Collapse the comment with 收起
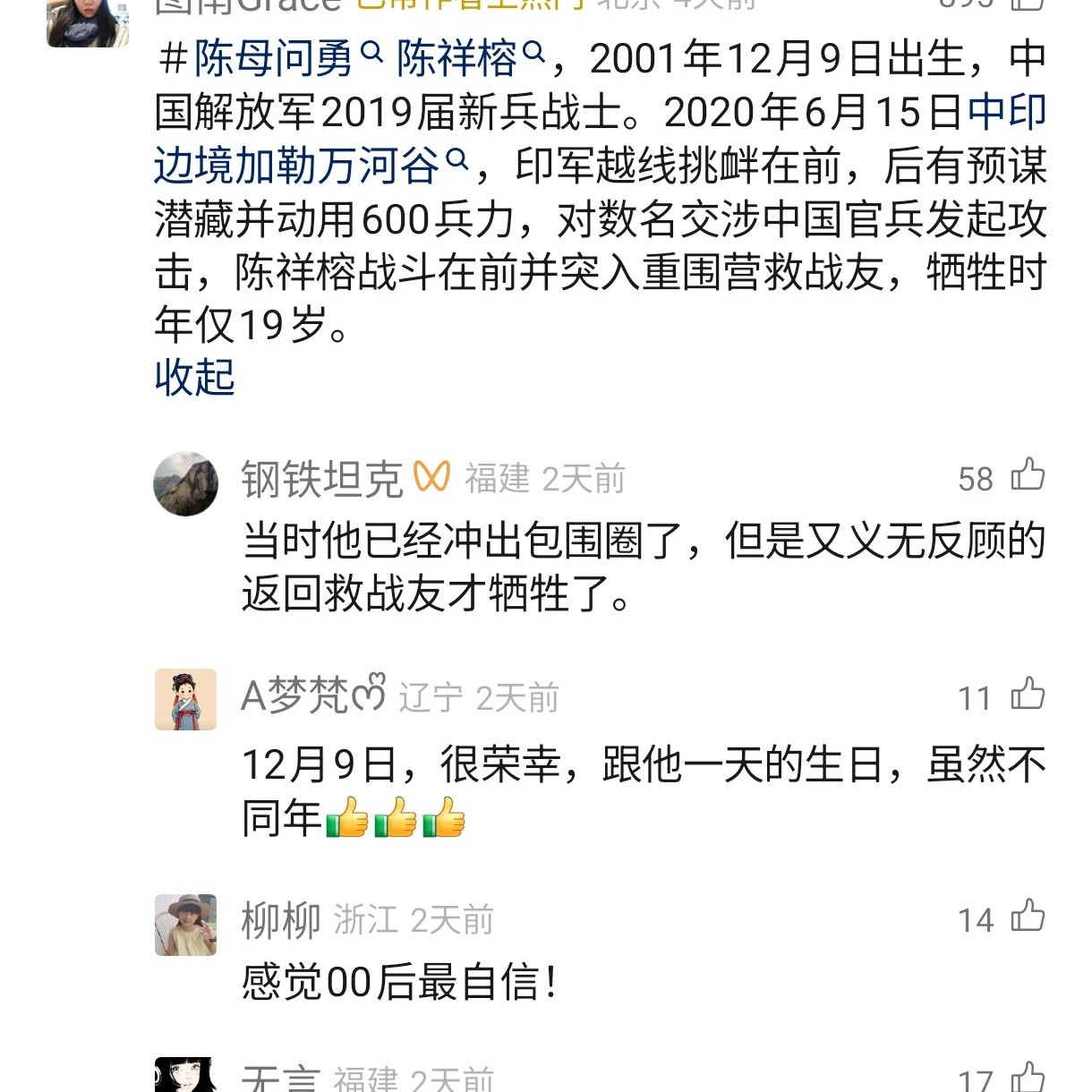1092x1092 pixels. pyautogui.click(x=194, y=377)
